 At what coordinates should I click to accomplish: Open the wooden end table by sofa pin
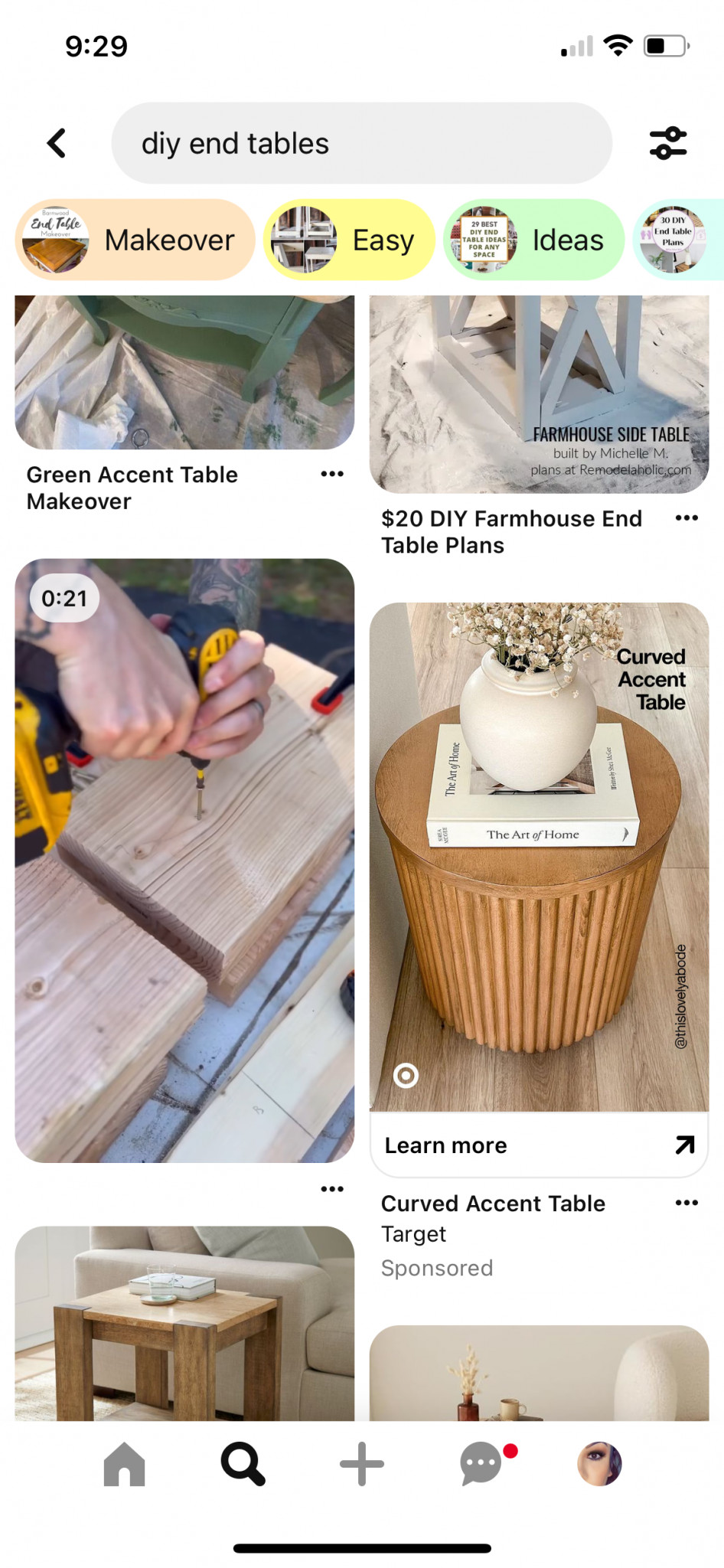pyautogui.click(x=184, y=1323)
